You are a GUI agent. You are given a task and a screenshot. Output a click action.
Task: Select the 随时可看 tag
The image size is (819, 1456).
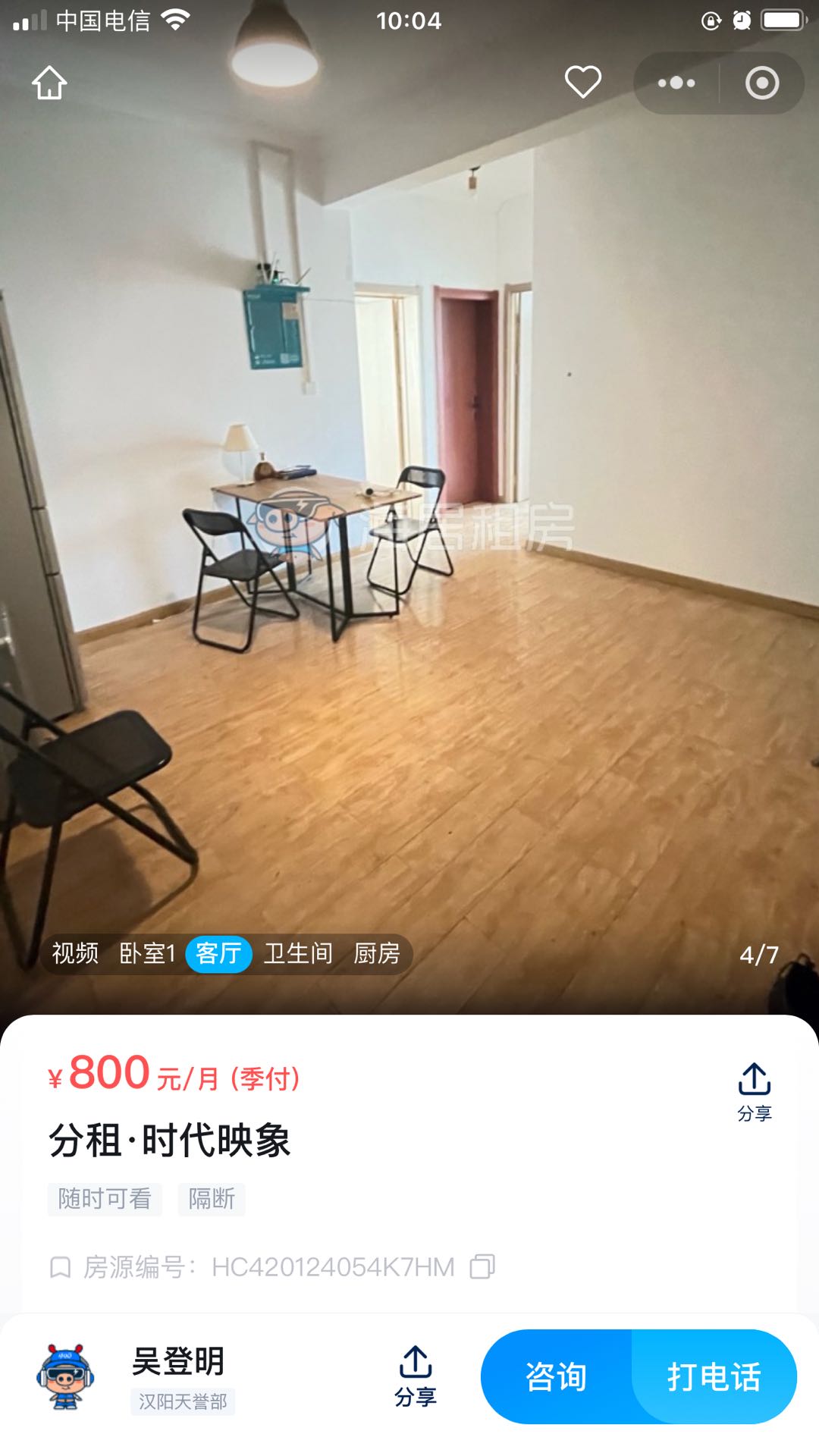[x=103, y=1200]
